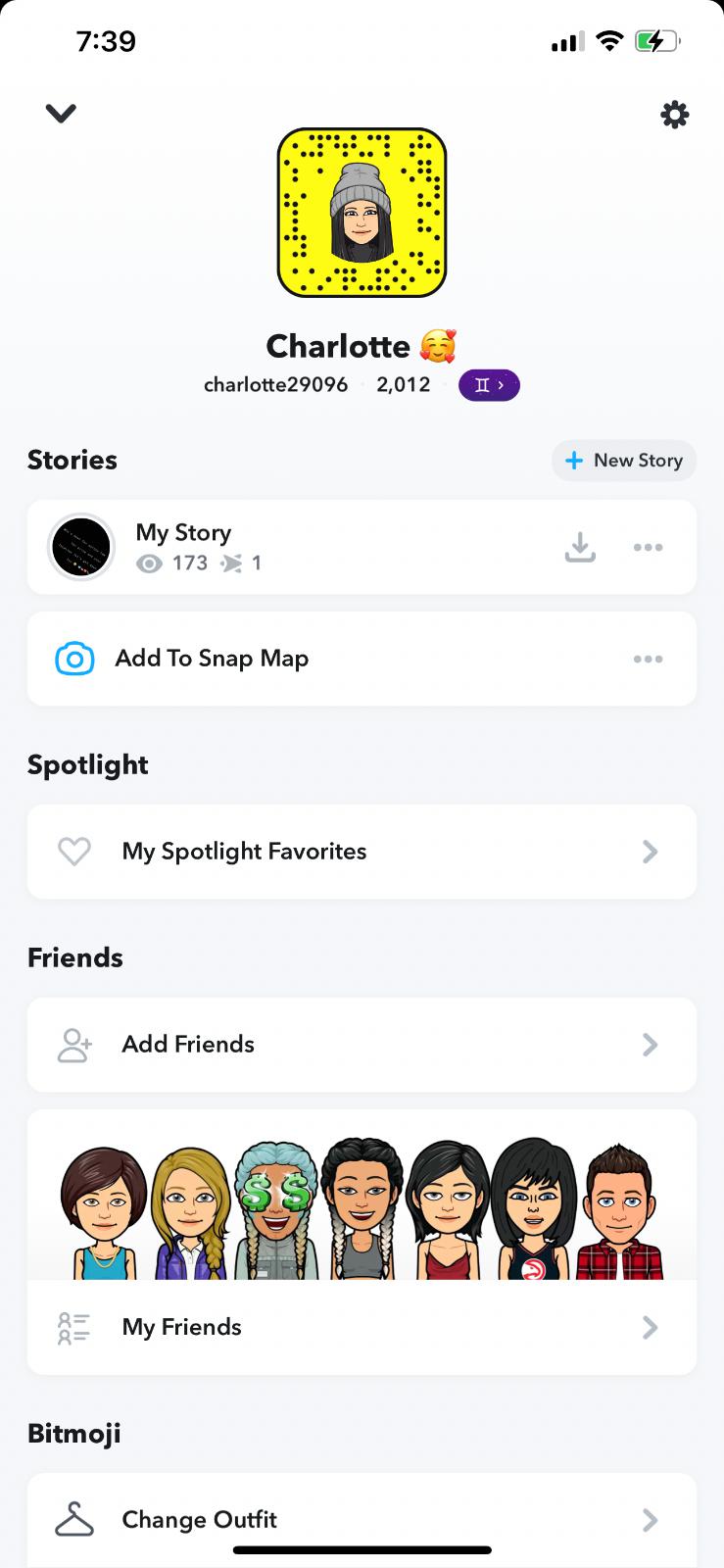This screenshot has width=724, height=1568.
Task: Open options for Add To Snap Map
Action: point(648,659)
